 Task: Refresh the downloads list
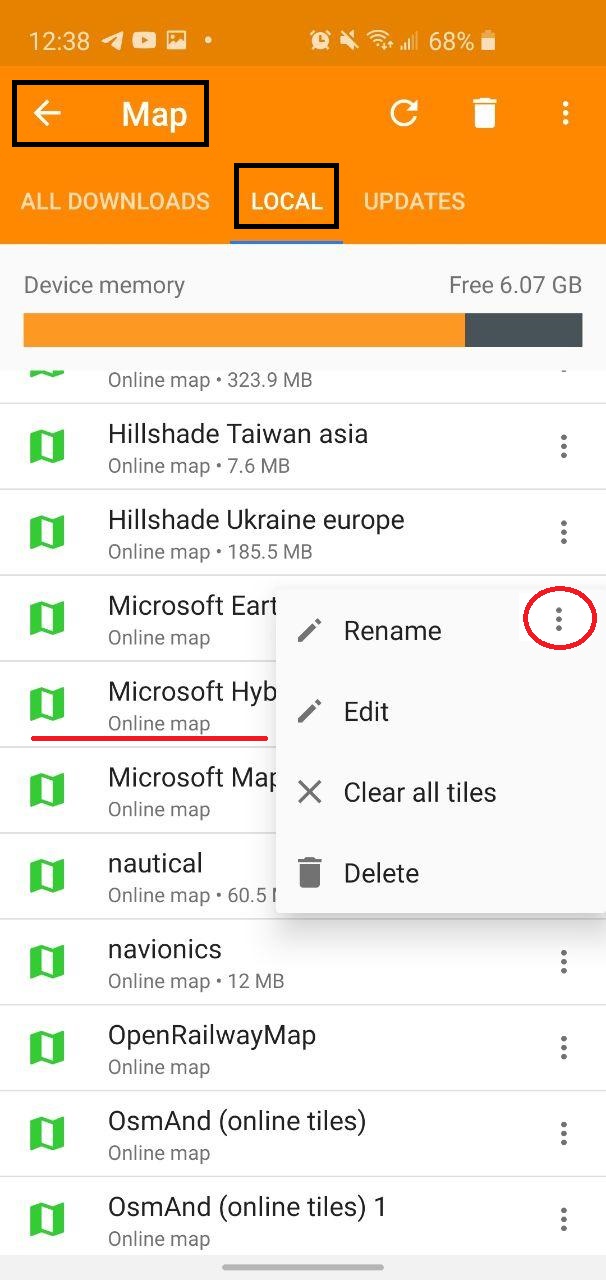404,114
